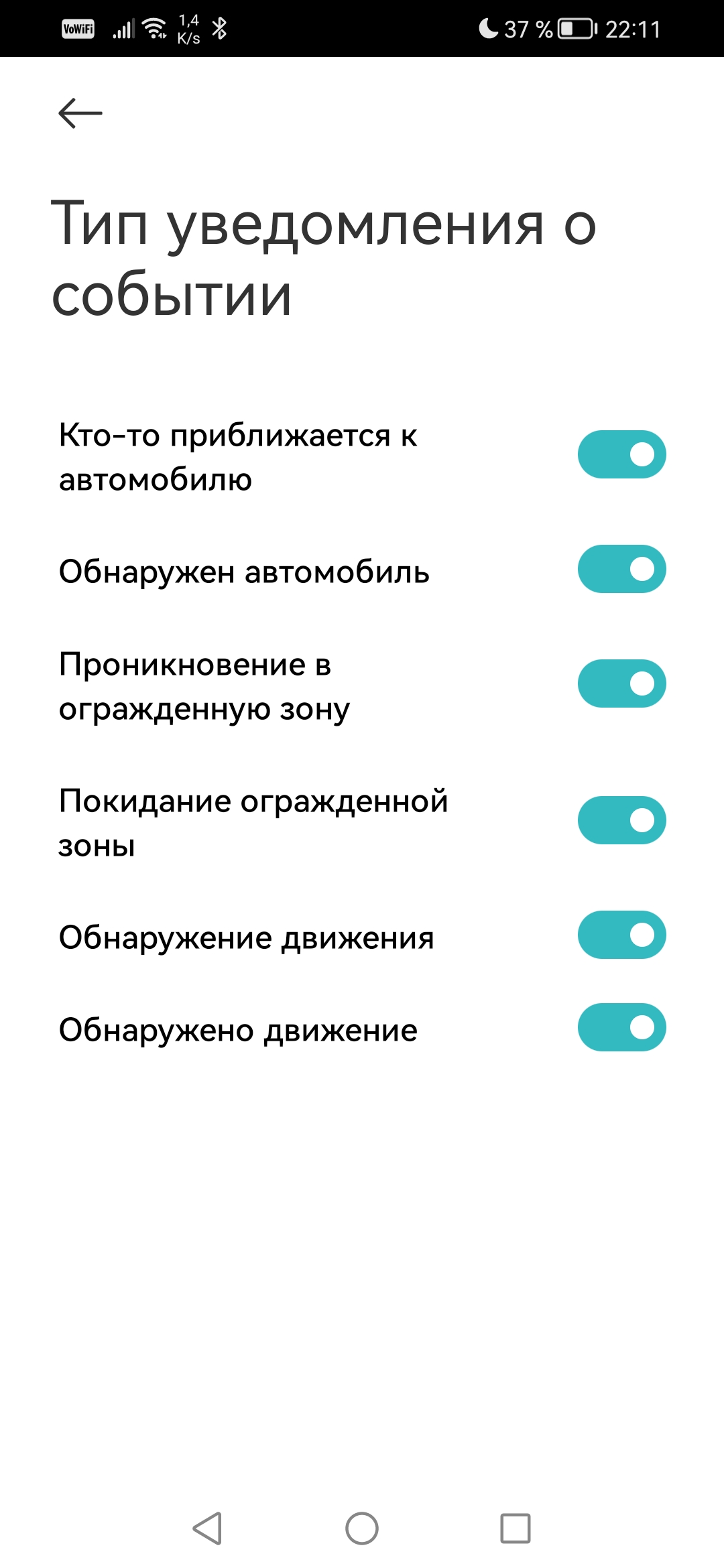Turn off "Обнаружено движение" notification

(x=621, y=1027)
